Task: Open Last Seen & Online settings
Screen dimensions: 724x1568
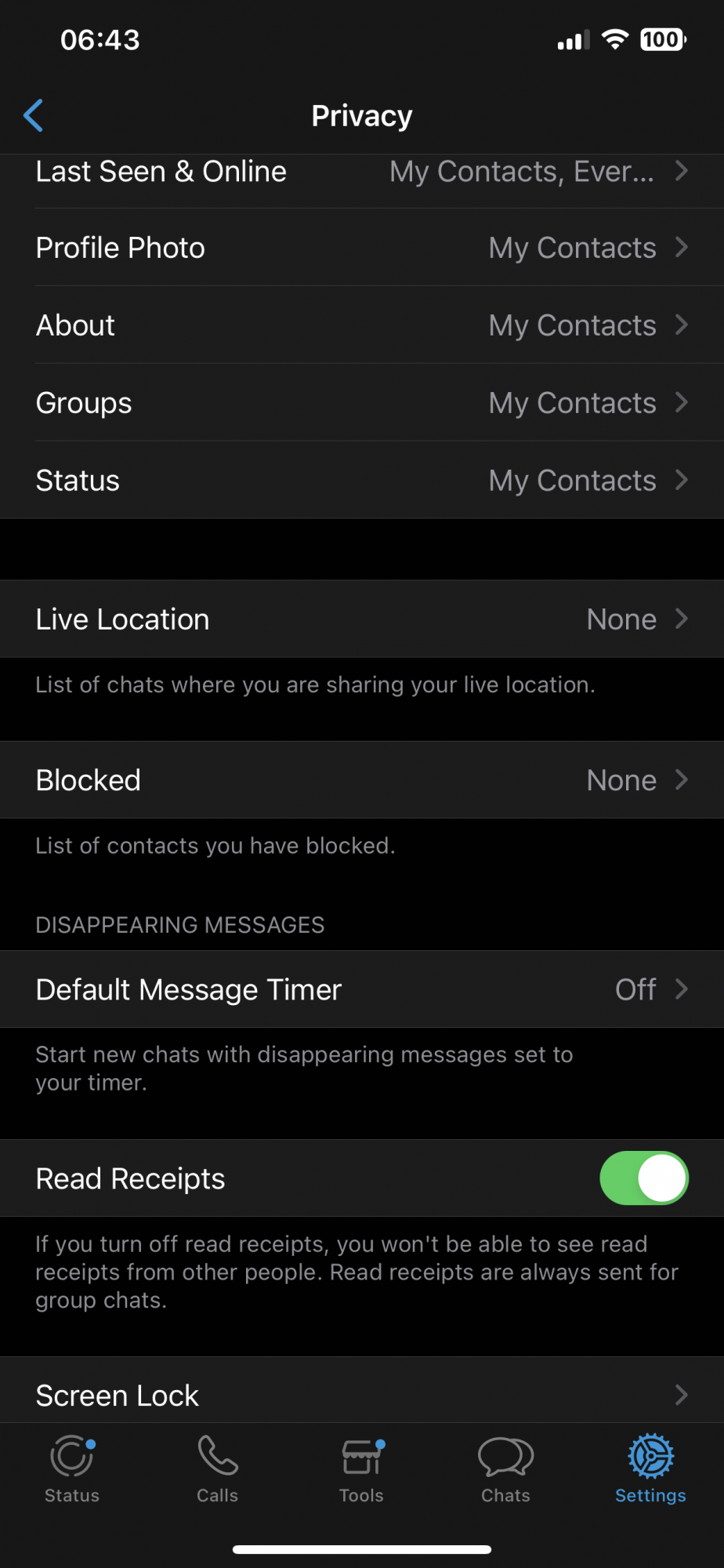Action: coord(362,172)
